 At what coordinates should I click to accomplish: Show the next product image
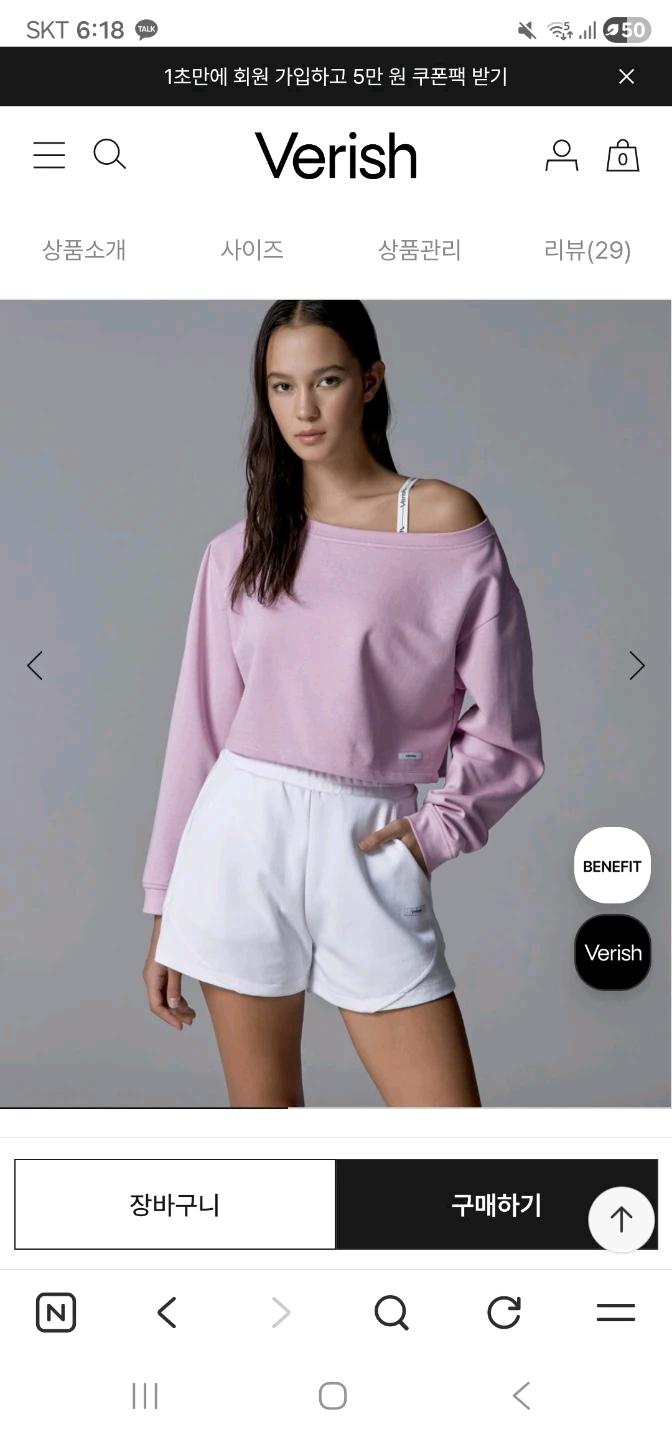click(x=637, y=666)
